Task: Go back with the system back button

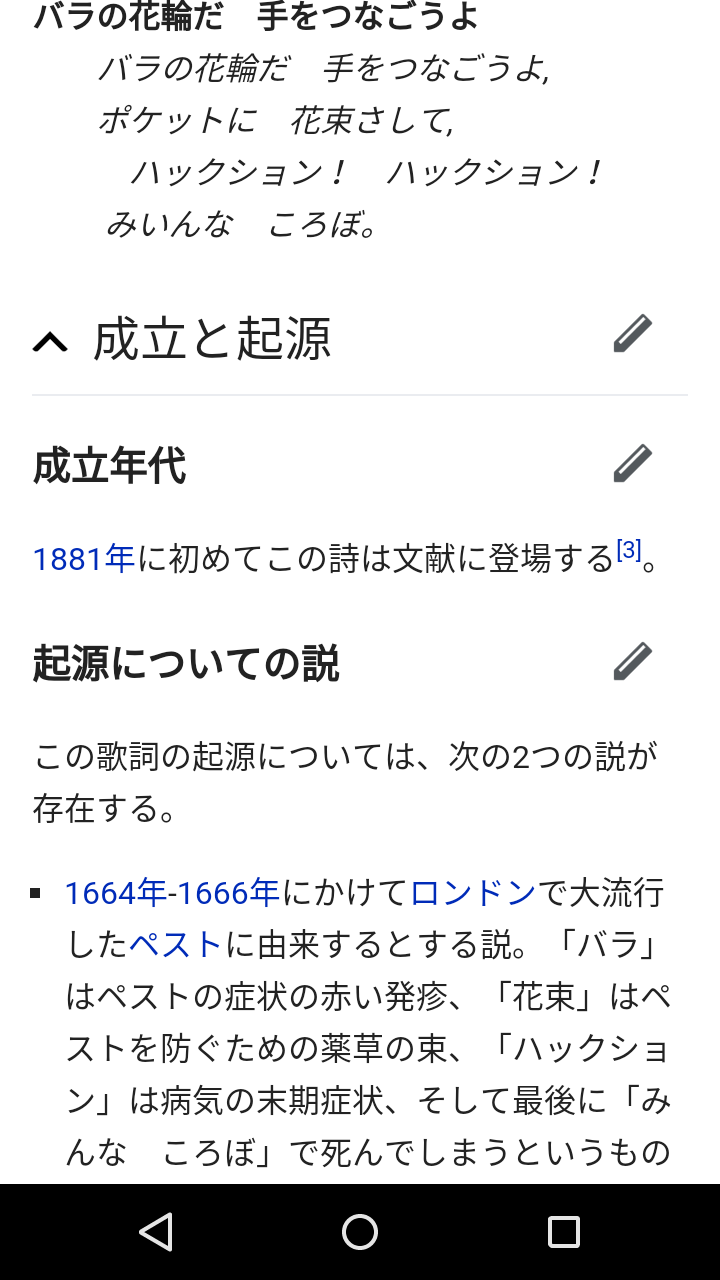Action: coord(156,1232)
